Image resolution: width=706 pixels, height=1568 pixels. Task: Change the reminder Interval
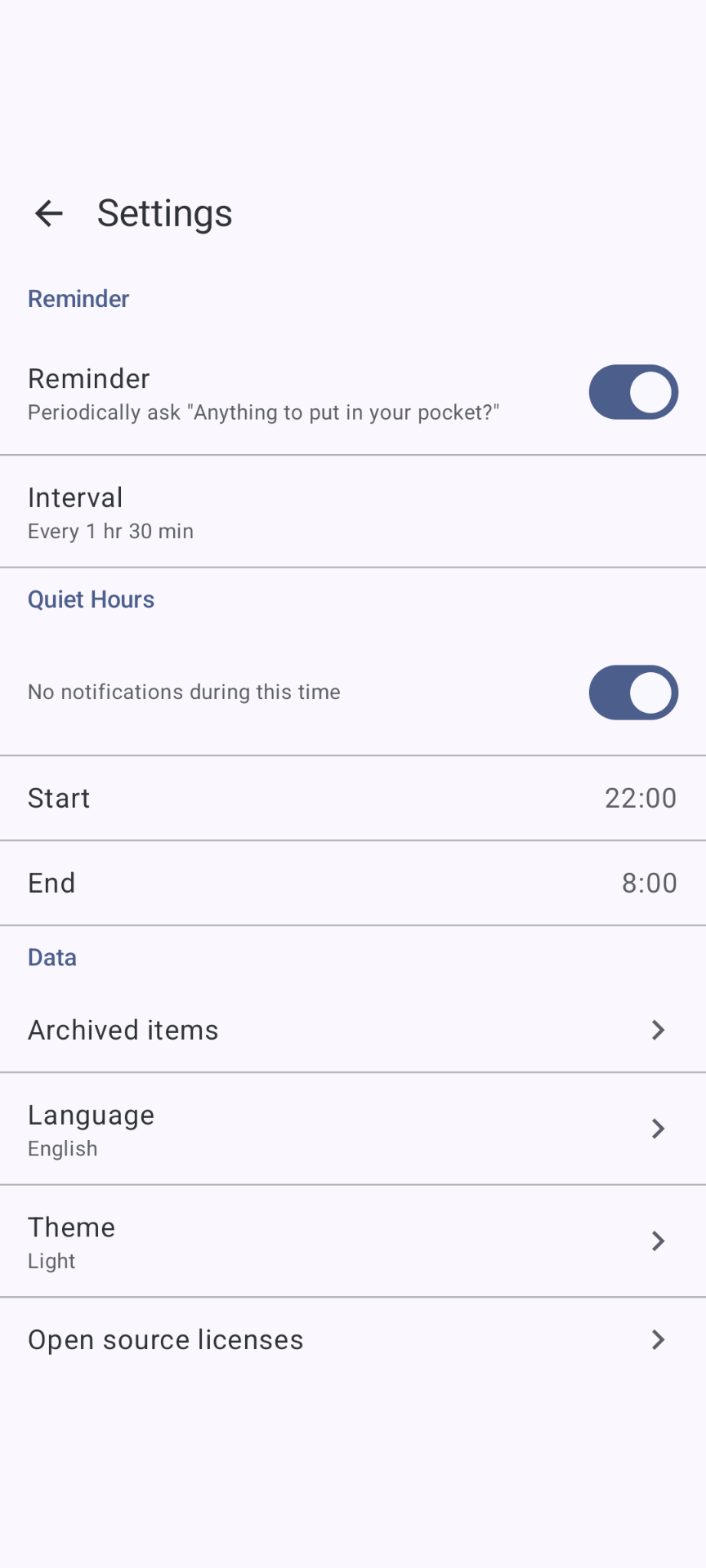coord(353,512)
